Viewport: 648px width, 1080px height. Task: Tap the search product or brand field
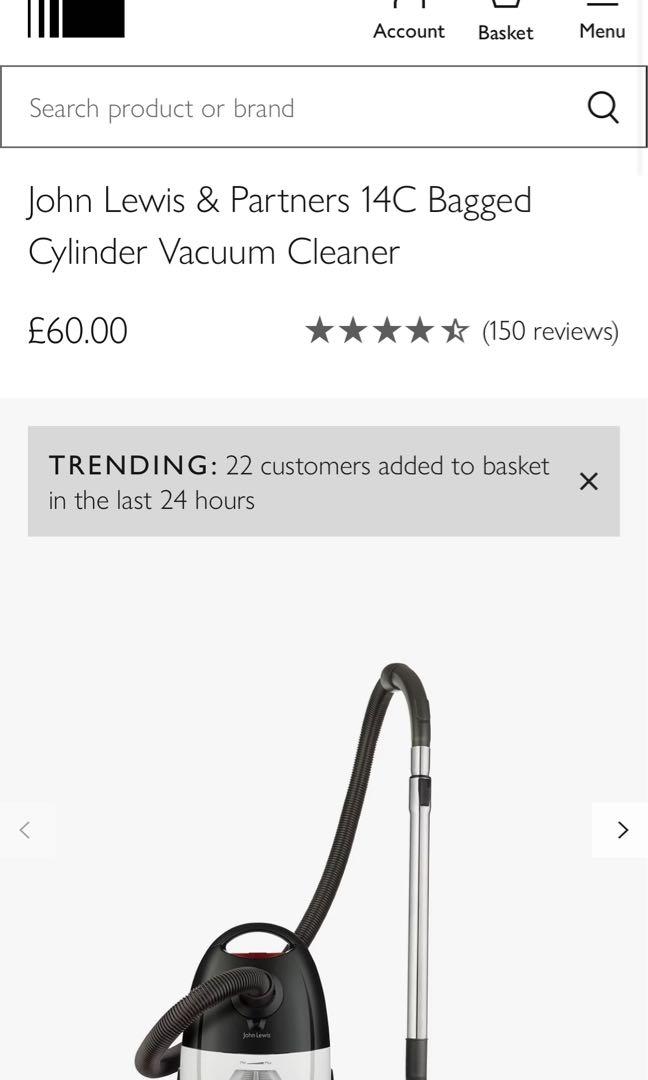[x=290, y=108]
